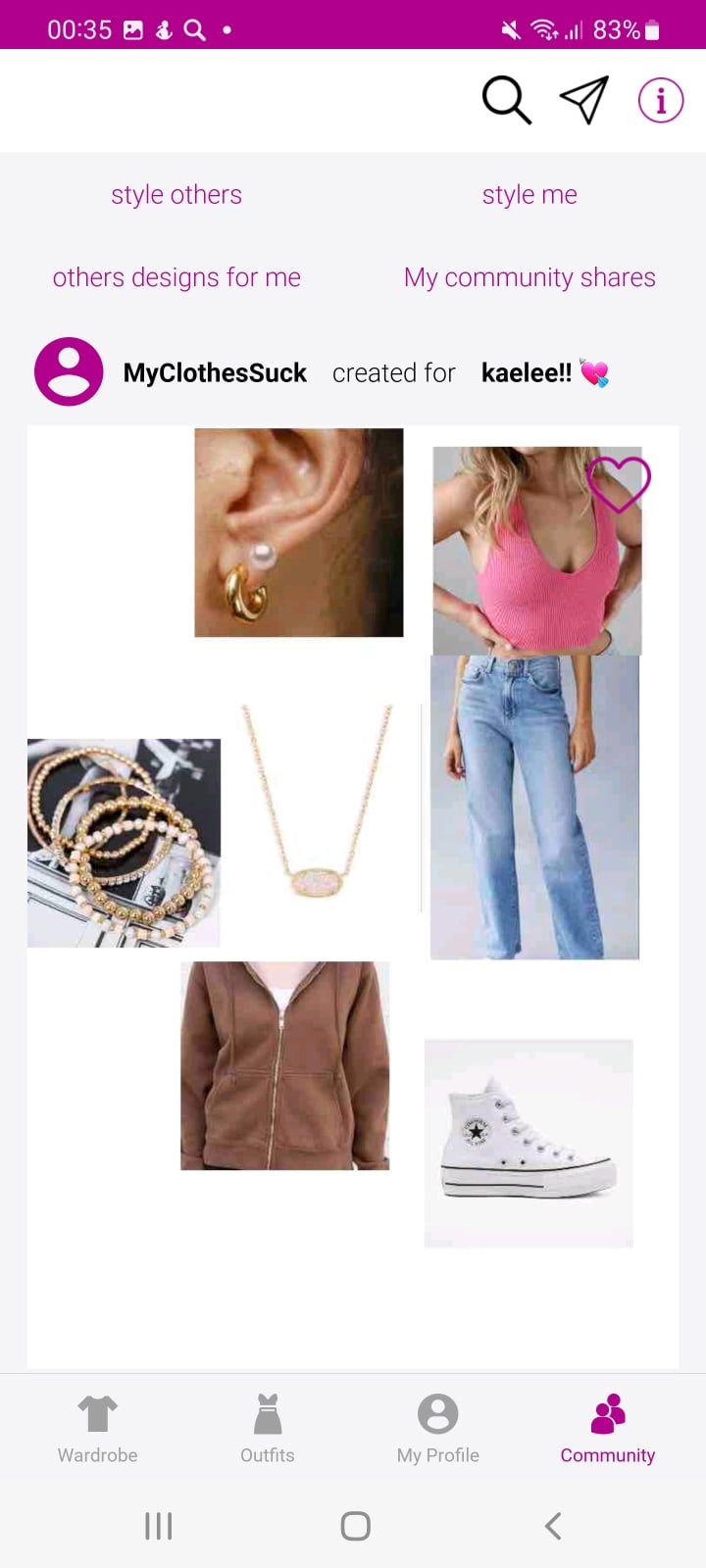This screenshot has height=1568, width=706.
Task: Like the outfit with the heart icon
Action: click(619, 483)
